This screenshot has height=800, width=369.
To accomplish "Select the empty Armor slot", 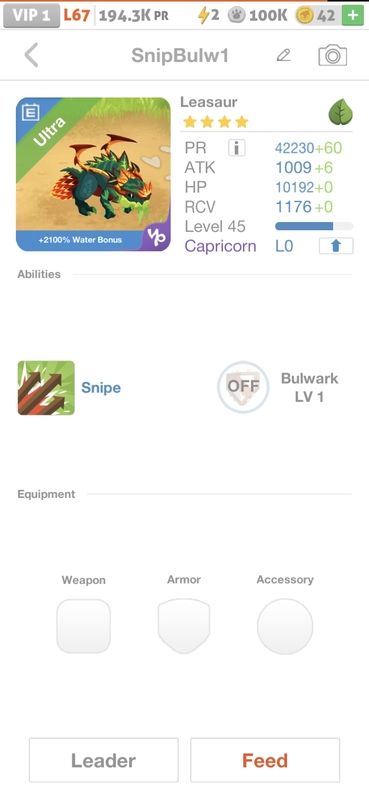I will pyautogui.click(x=184, y=626).
